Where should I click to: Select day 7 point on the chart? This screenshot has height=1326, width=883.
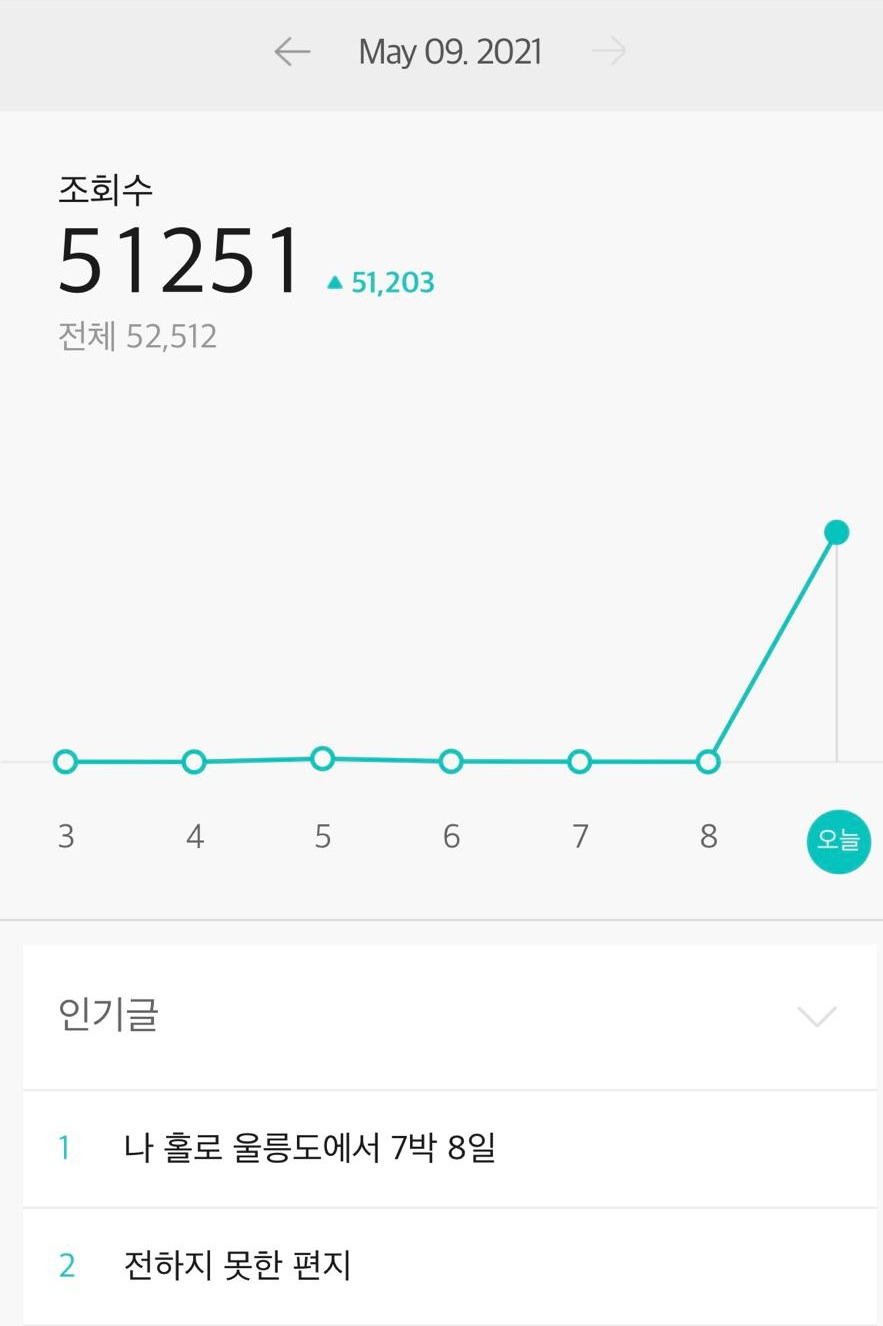[579, 762]
